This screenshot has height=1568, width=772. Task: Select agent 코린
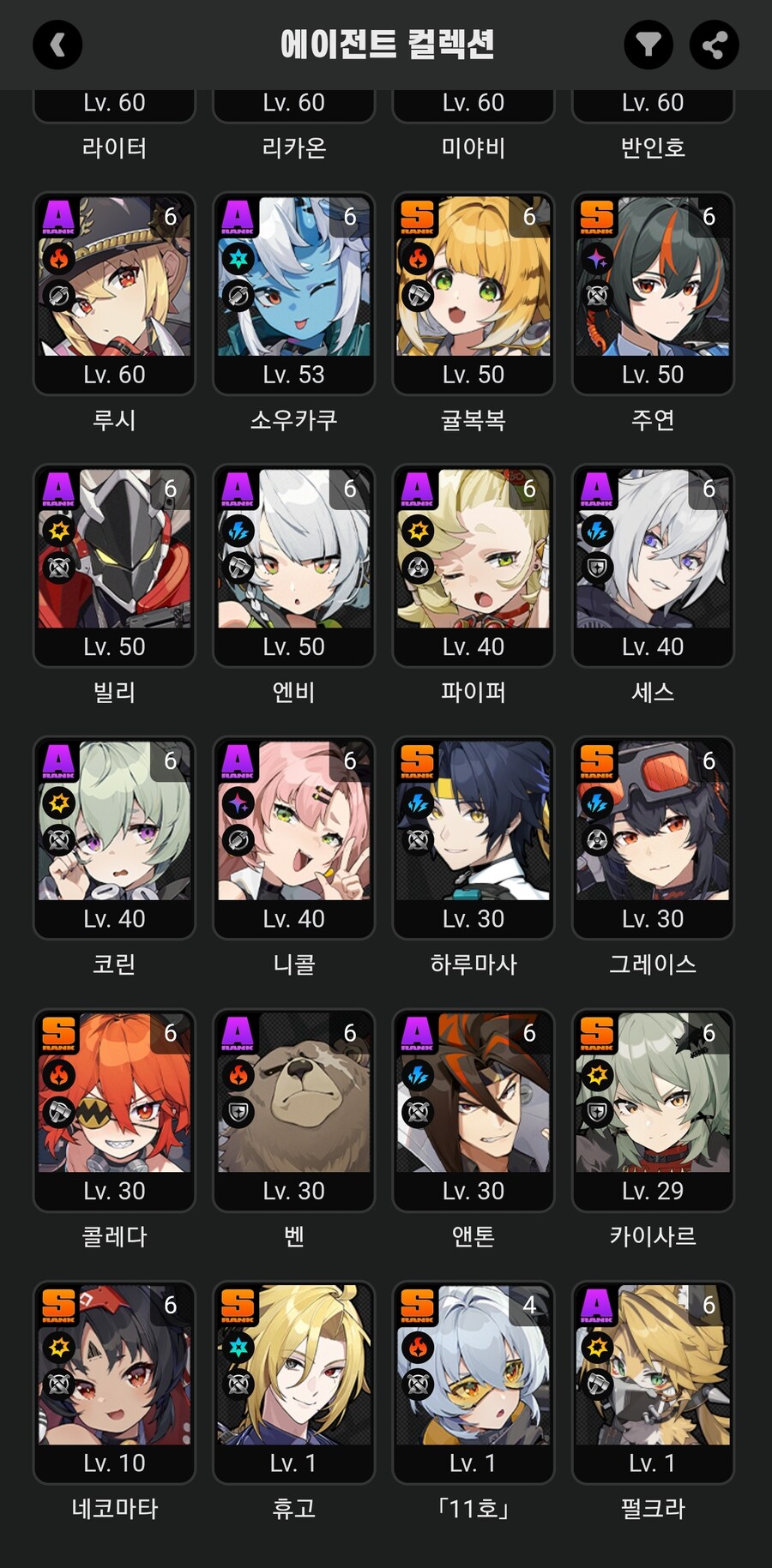114,837
